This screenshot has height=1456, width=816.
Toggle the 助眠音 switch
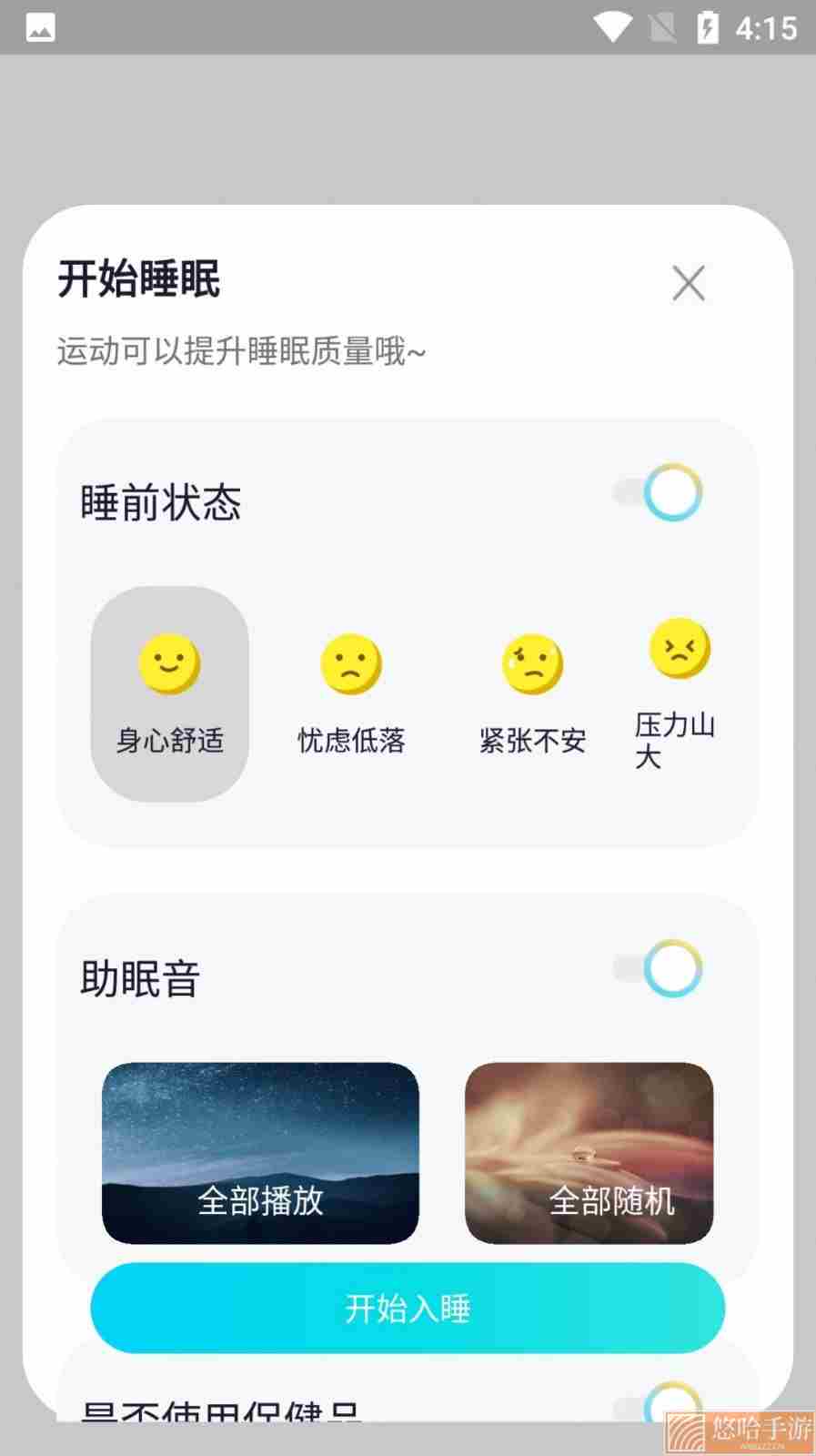tap(659, 968)
